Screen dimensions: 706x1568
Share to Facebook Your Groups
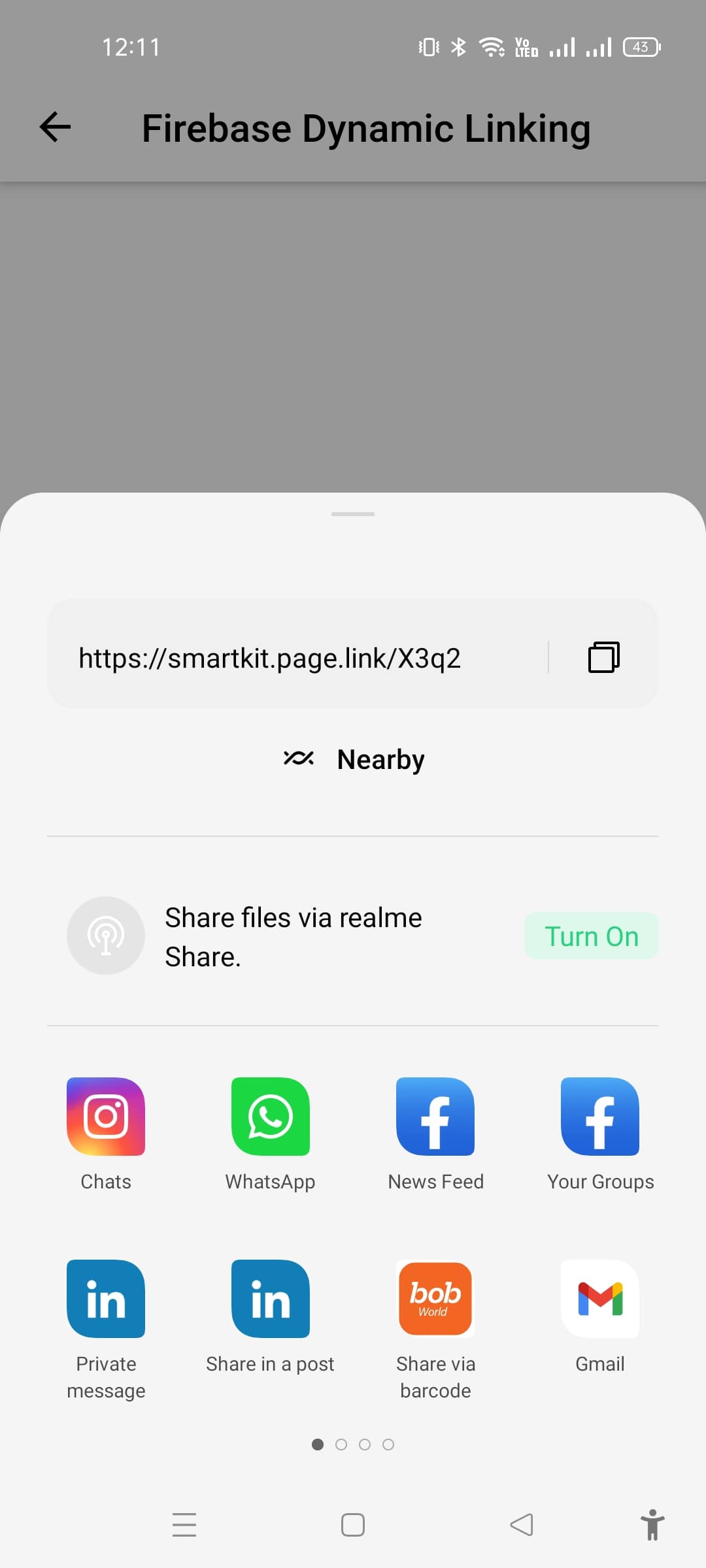600,1117
